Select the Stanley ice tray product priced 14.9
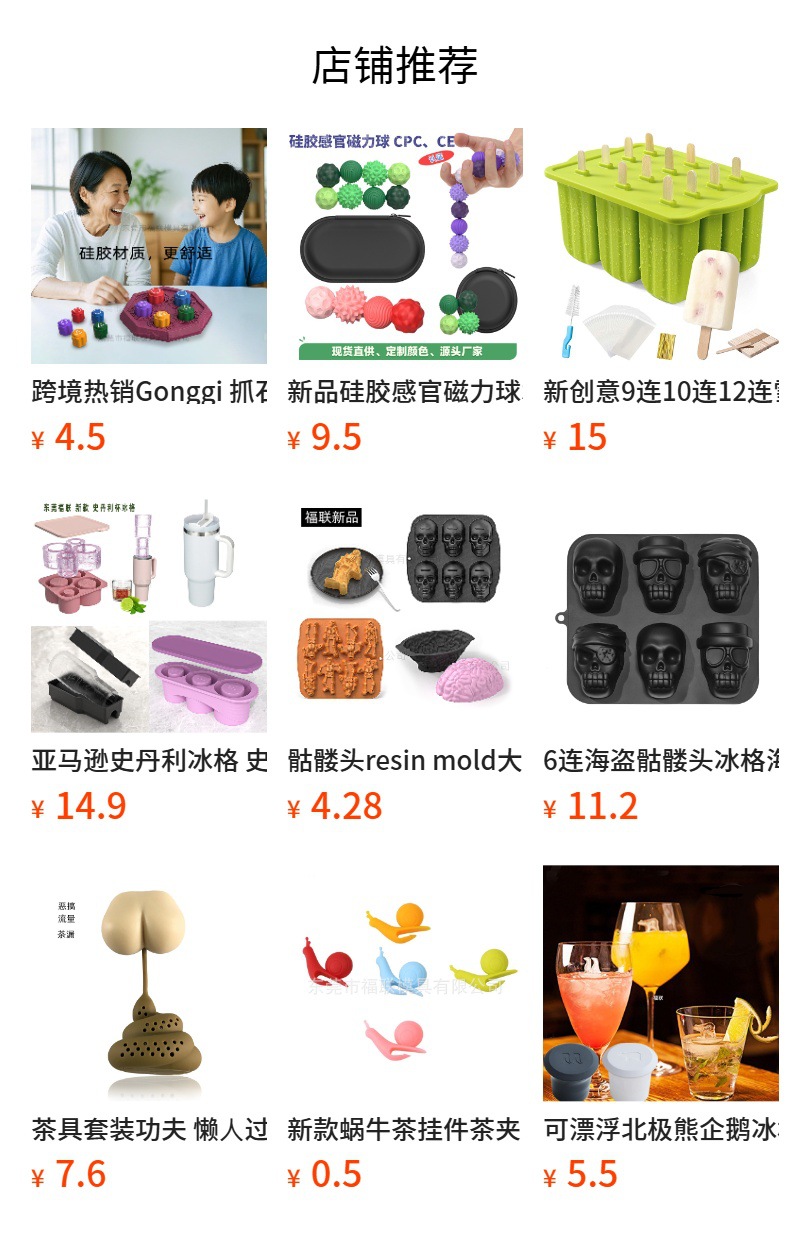Image resolution: width=790 pixels, height=1234 pixels. click(149, 615)
